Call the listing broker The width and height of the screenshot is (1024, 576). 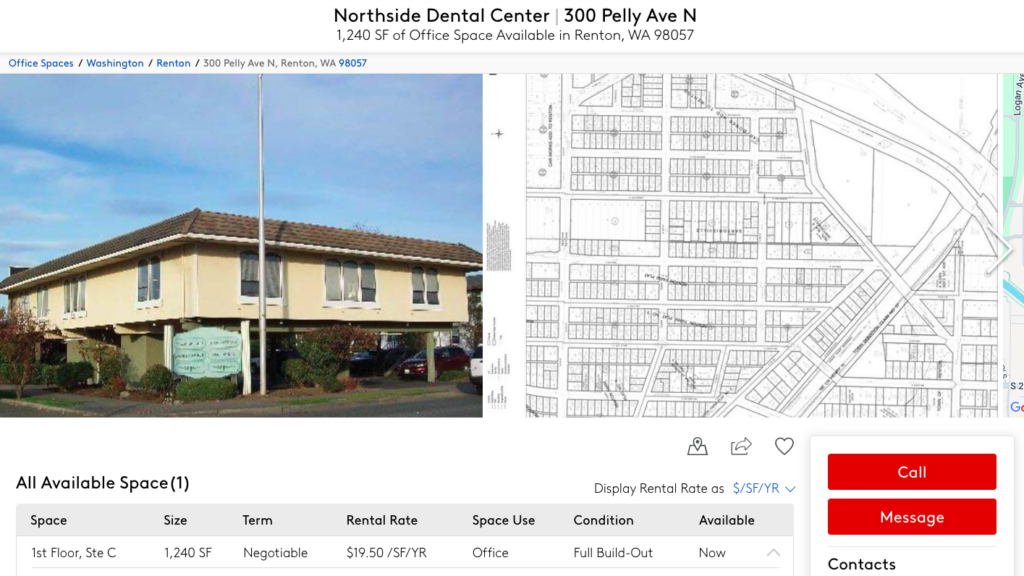click(x=911, y=472)
